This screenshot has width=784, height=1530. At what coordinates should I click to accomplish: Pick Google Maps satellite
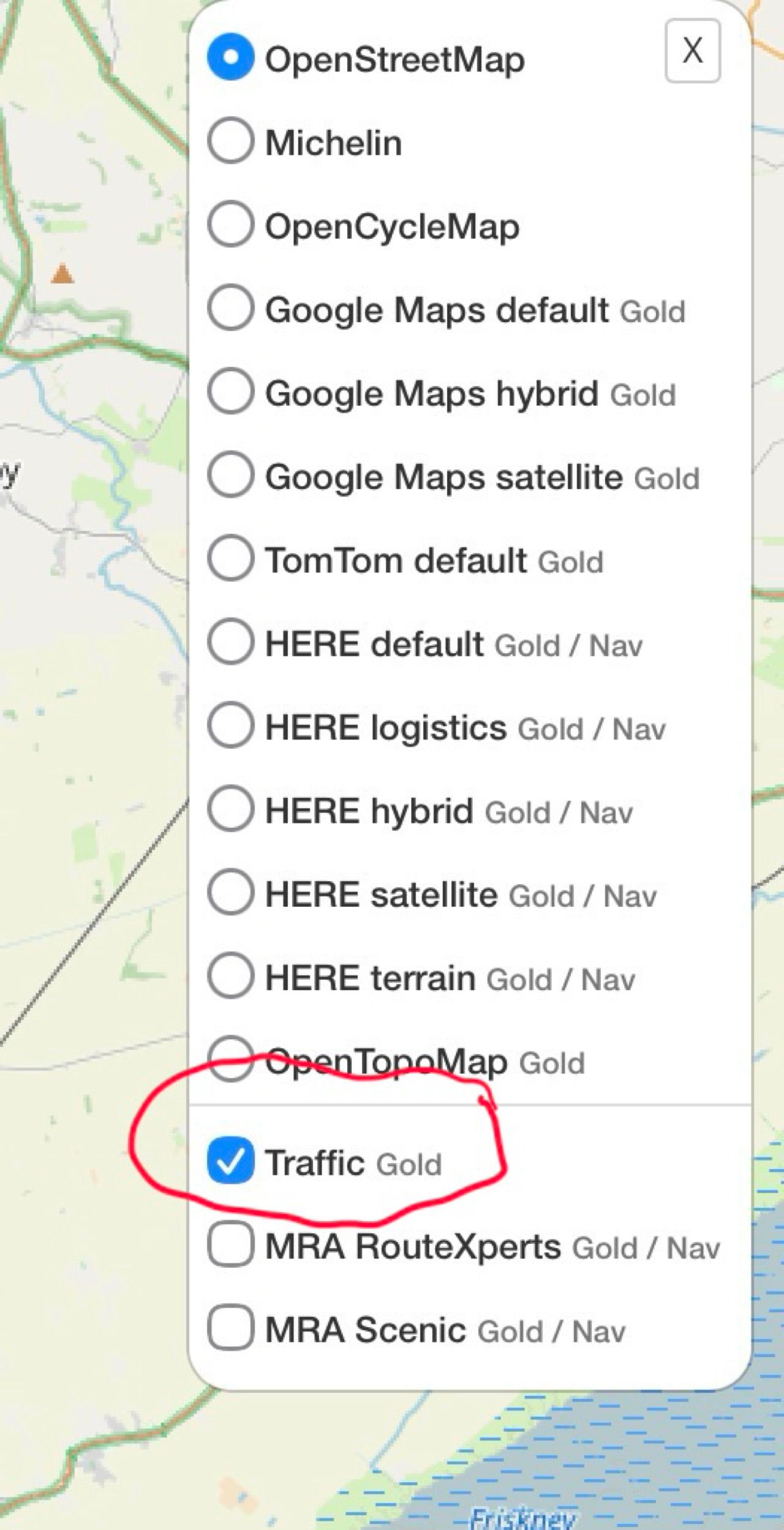pos(230,474)
